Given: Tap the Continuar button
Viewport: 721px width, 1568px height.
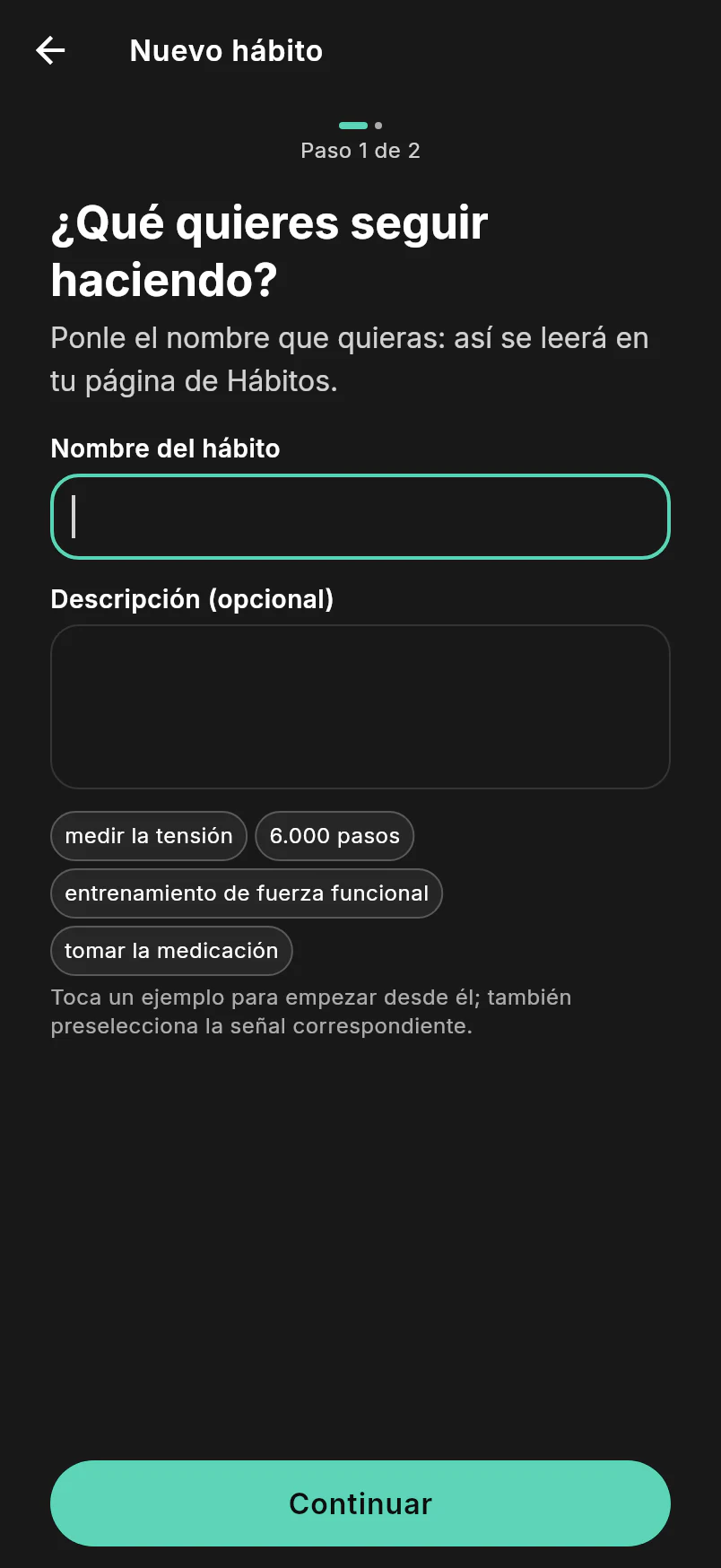Looking at the screenshot, I should point(360,1503).
